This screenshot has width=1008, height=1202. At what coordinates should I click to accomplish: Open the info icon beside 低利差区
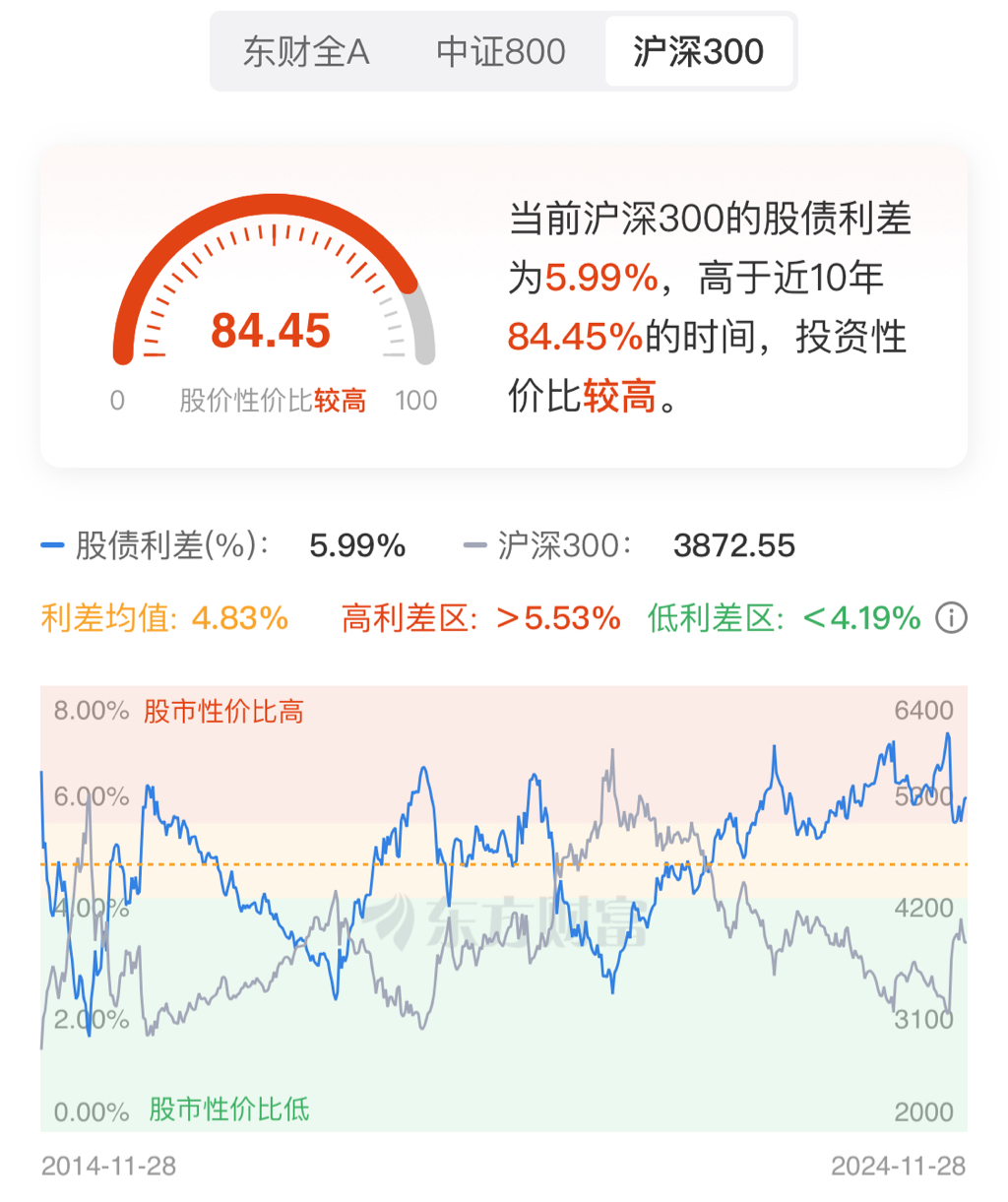tap(951, 618)
